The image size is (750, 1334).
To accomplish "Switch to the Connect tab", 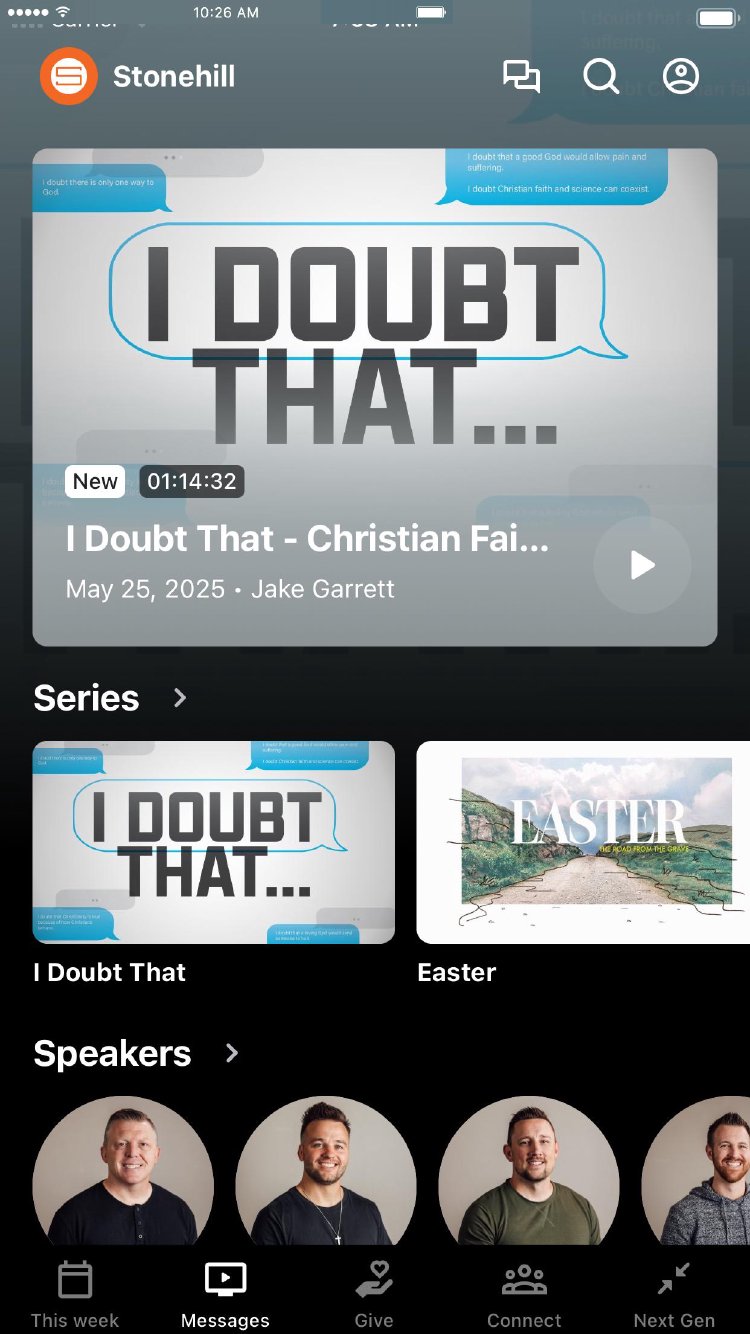I will (524, 1294).
